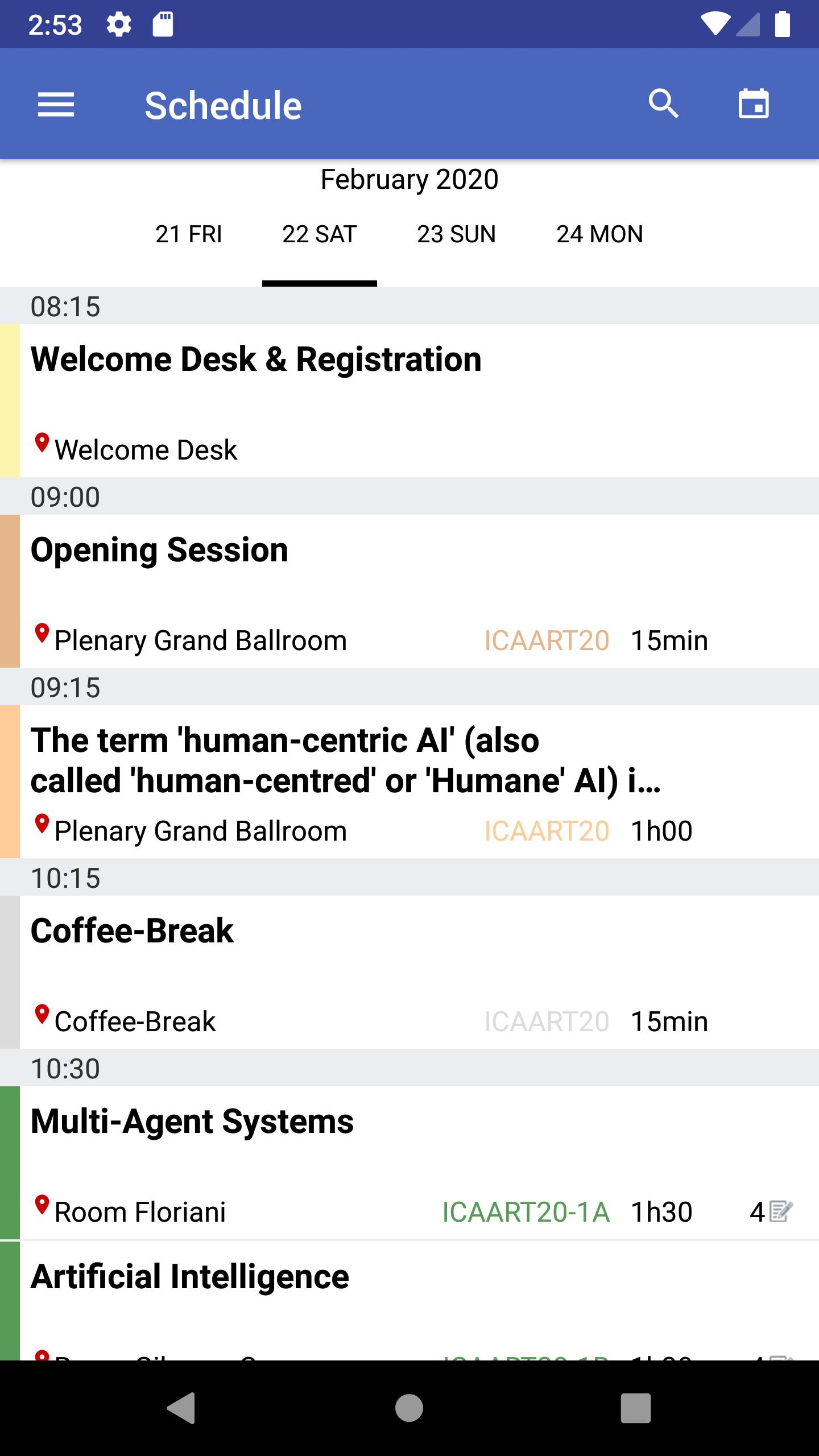Viewport: 819px width, 1456px height.
Task: Go back using the system back button
Action: click(x=181, y=1408)
